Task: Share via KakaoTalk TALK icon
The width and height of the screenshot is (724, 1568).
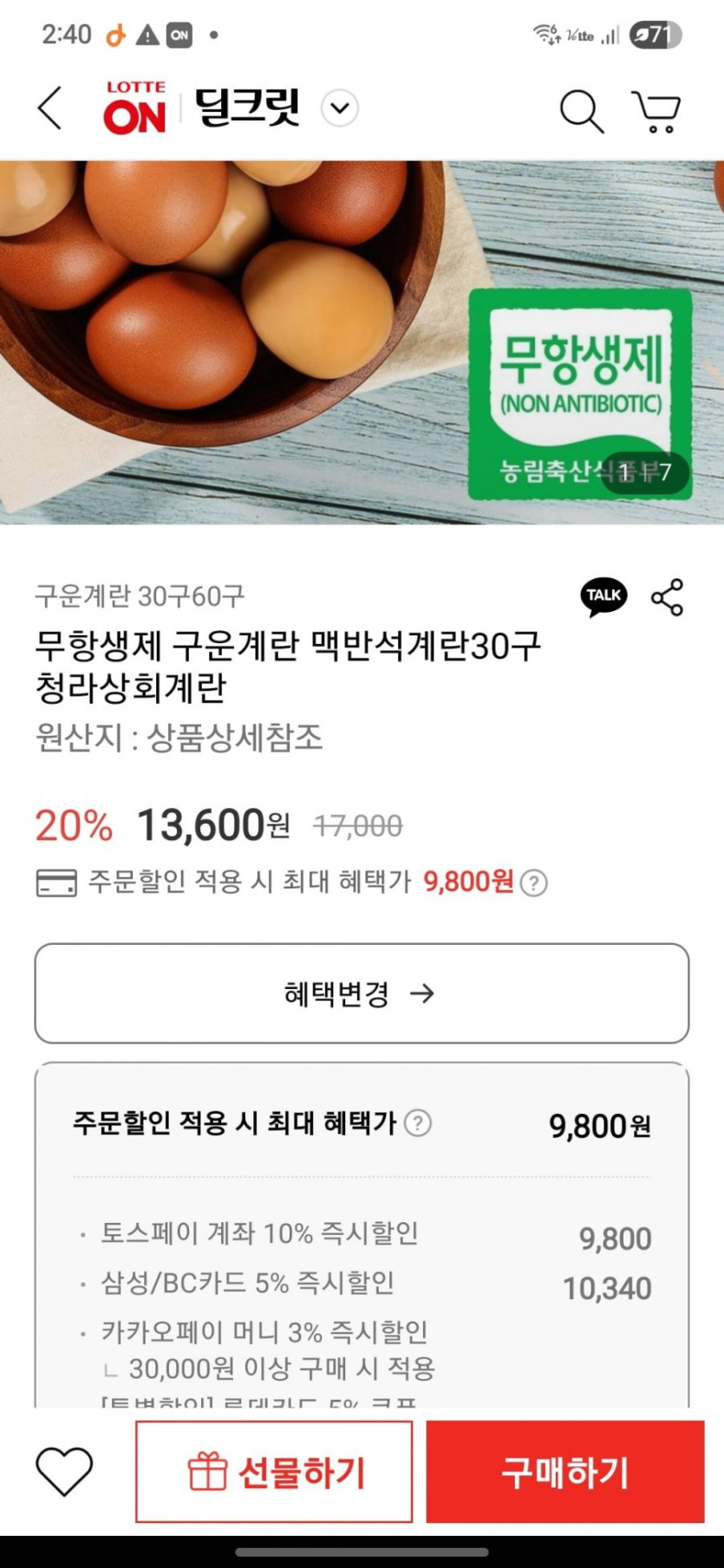Action: 603,596
